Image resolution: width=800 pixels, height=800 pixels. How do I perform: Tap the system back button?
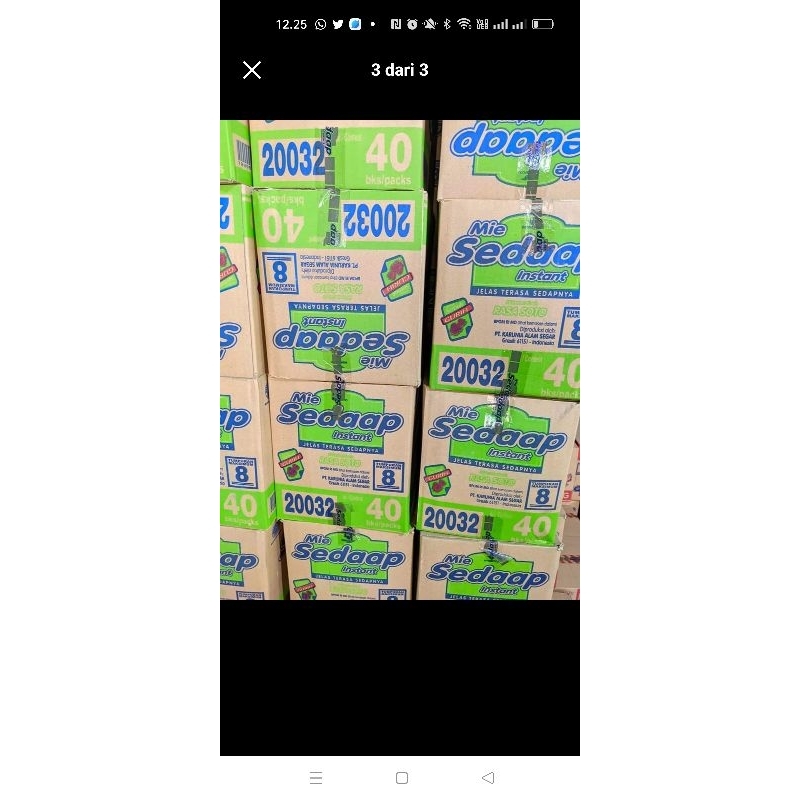(488, 777)
